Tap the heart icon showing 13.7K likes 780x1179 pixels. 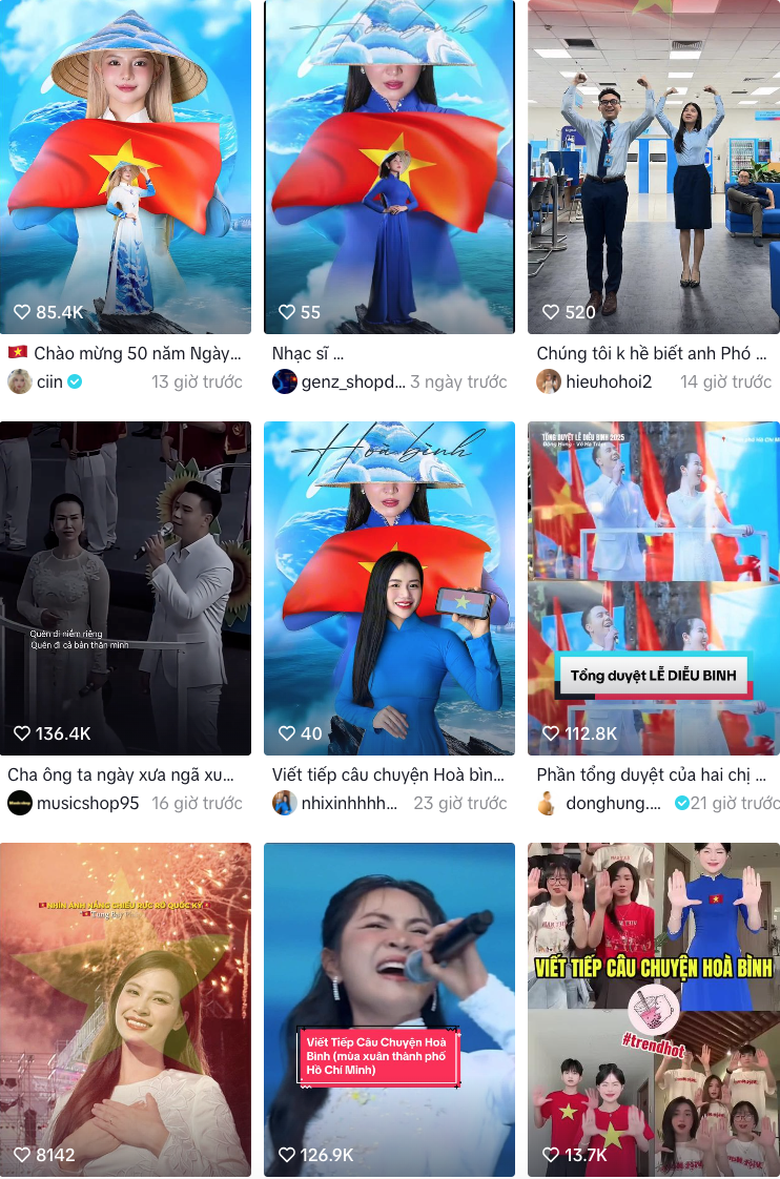point(550,1154)
